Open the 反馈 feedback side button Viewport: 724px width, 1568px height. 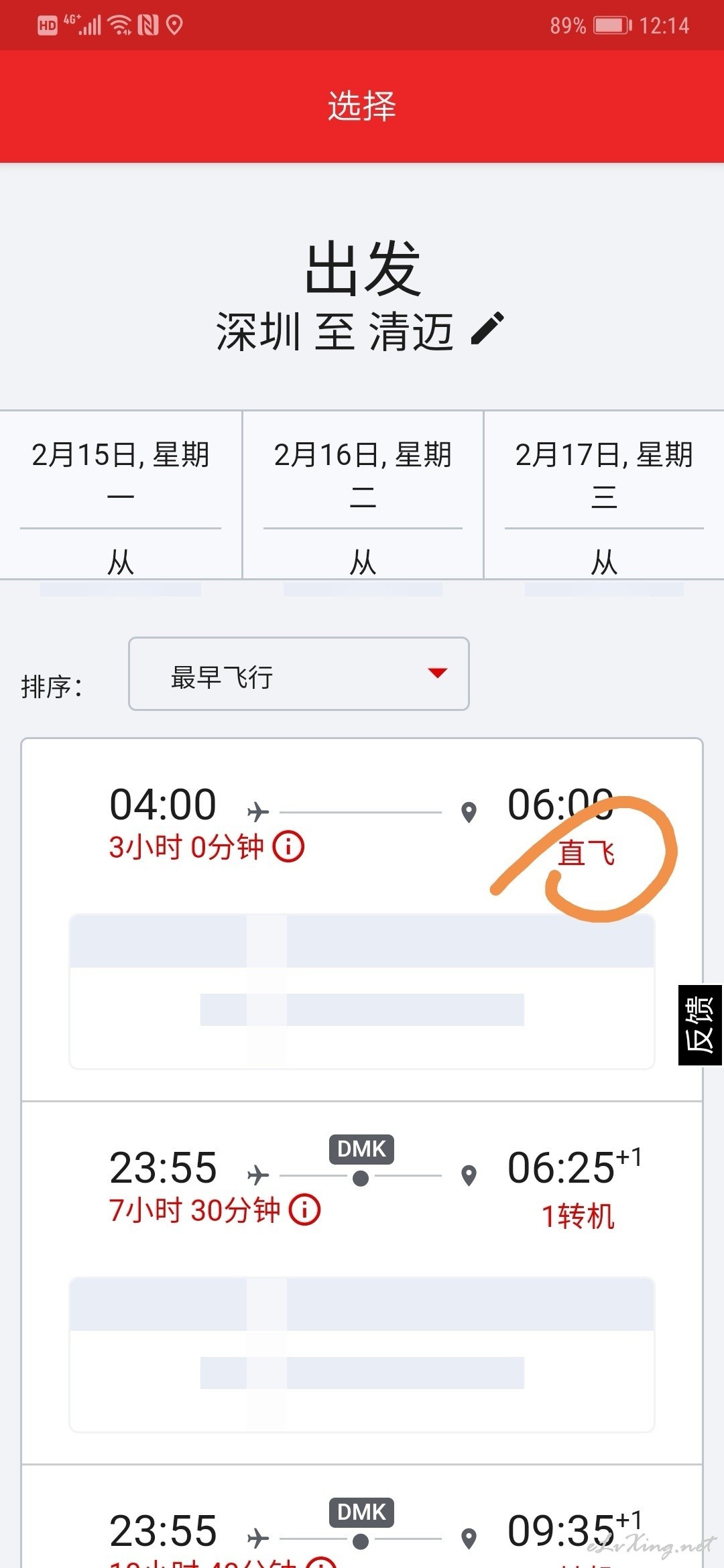(700, 1025)
